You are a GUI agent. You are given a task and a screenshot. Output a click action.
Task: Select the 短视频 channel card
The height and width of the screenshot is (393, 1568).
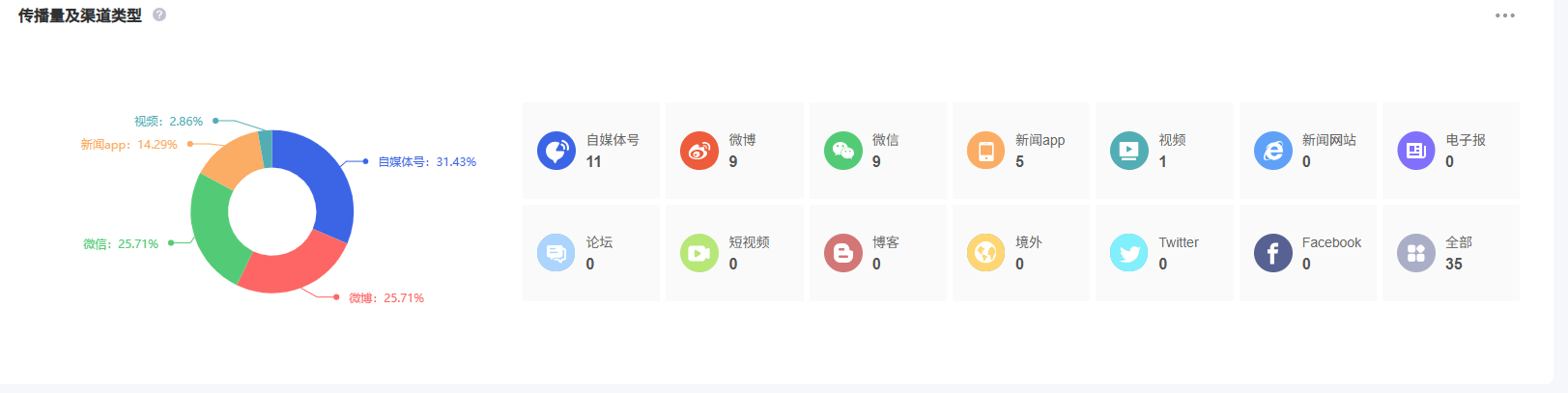coord(734,253)
